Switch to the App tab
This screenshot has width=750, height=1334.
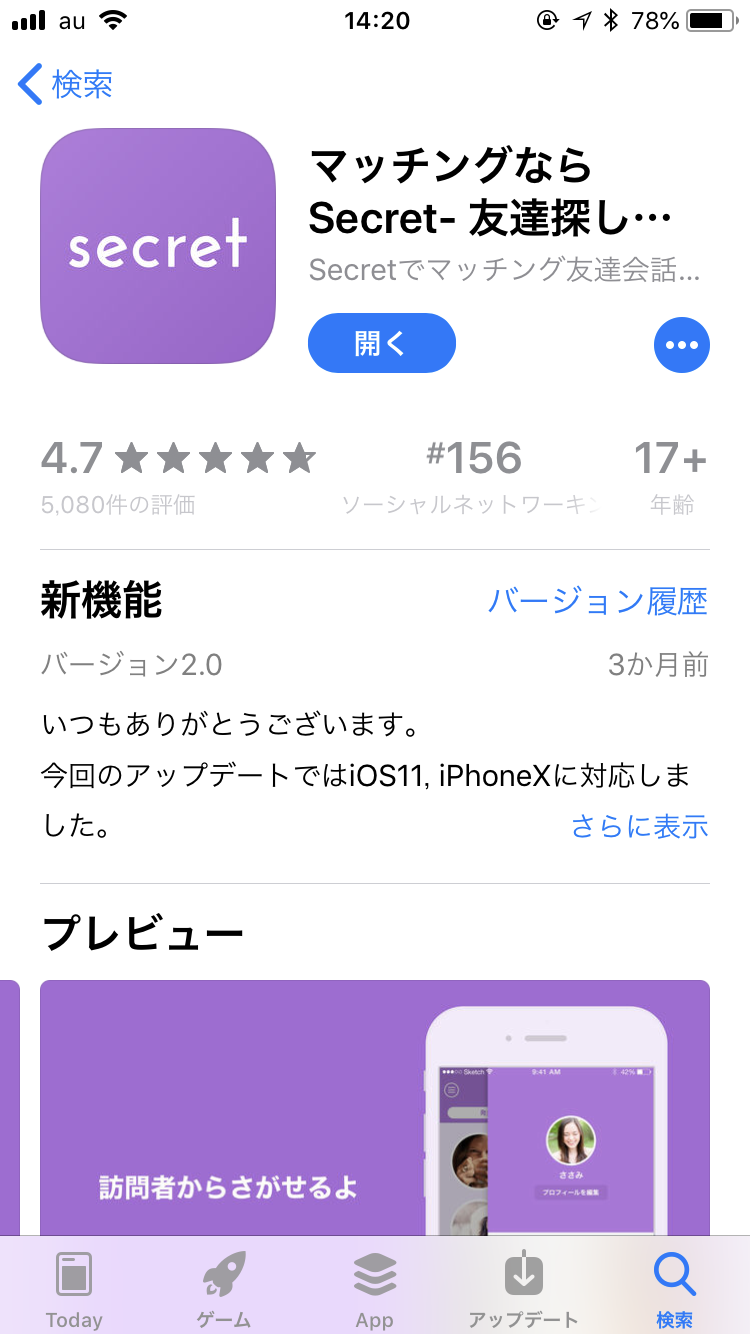(375, 1288)
